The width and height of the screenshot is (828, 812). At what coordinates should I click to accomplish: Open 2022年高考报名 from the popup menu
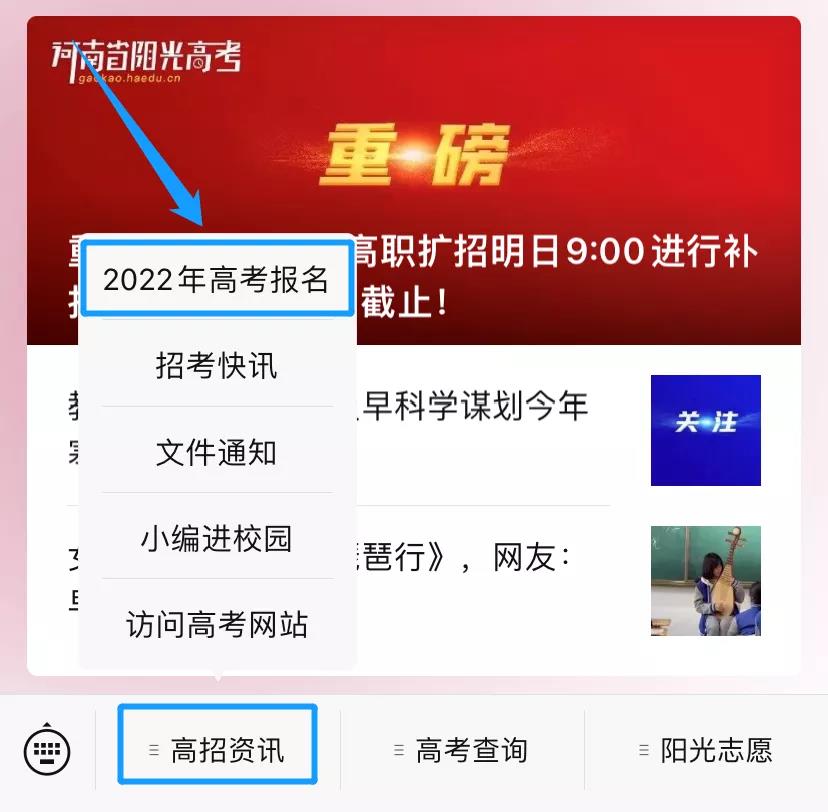pos(216,279)
